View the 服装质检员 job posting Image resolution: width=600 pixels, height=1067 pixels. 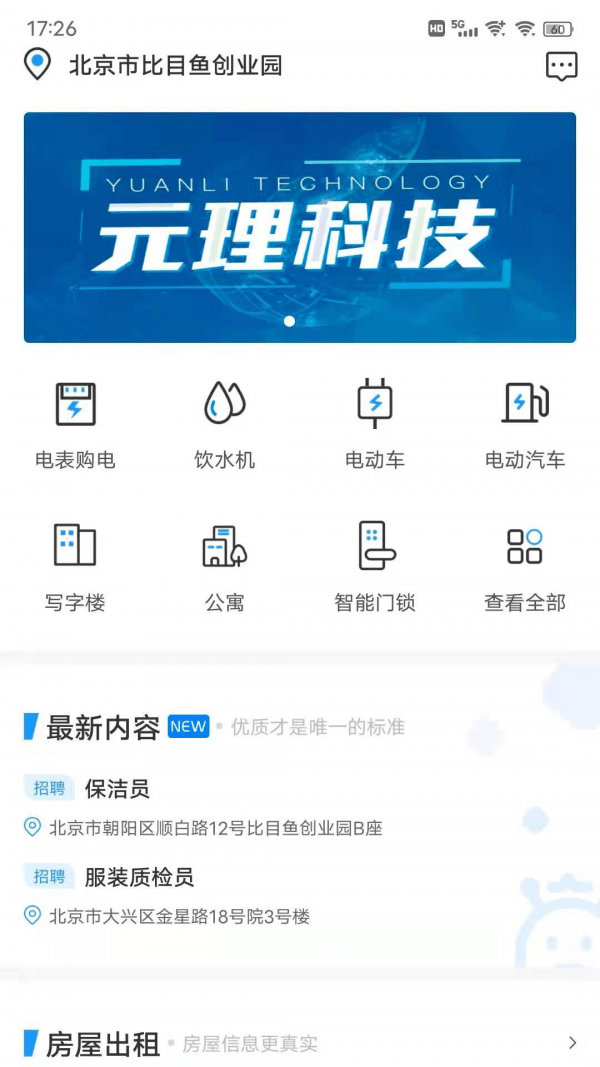pos(139,877)
